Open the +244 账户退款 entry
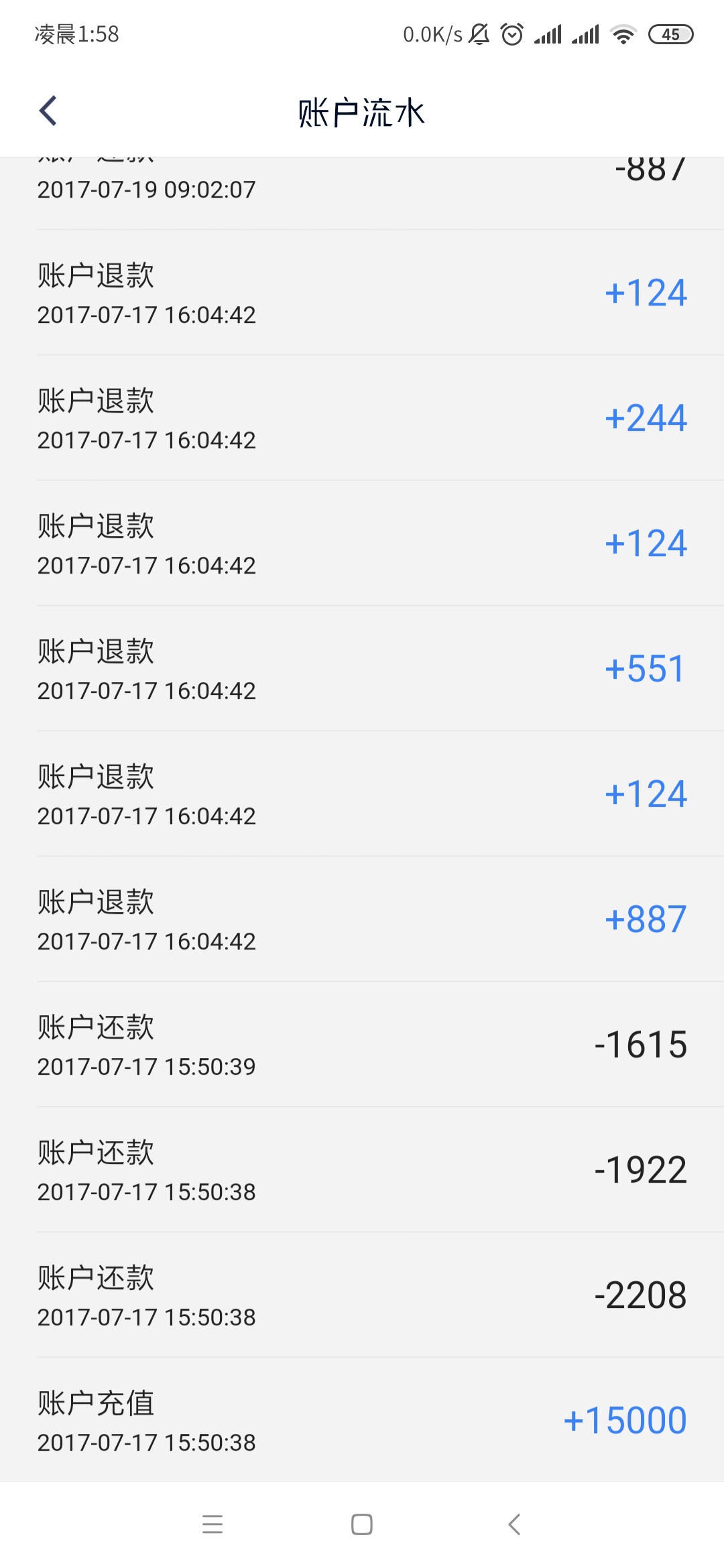 click(362, 418)
